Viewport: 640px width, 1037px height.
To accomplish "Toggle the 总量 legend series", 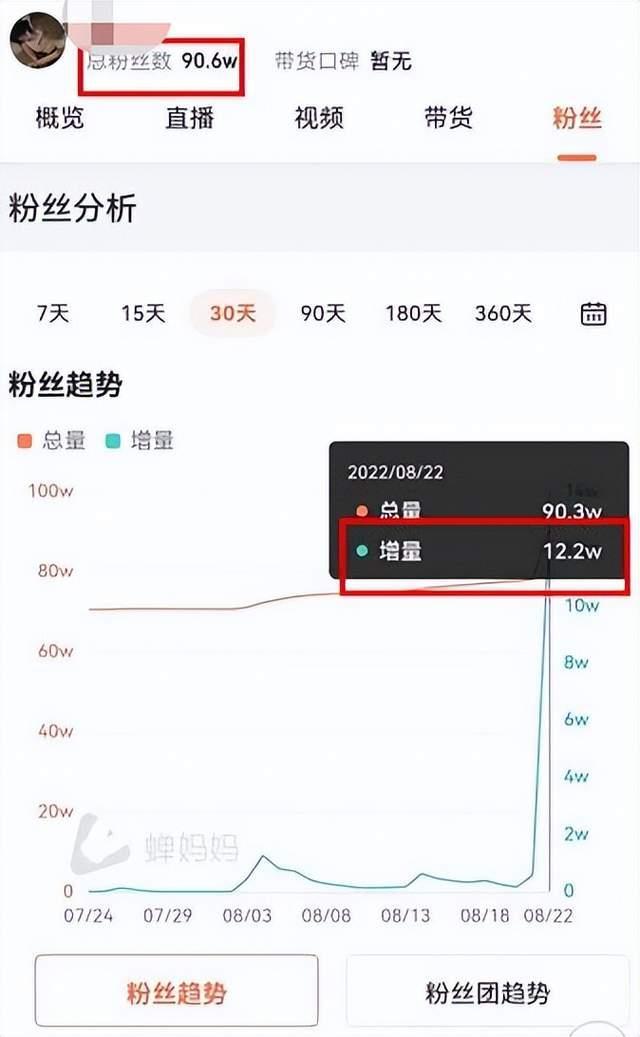I will pos(52,440).
